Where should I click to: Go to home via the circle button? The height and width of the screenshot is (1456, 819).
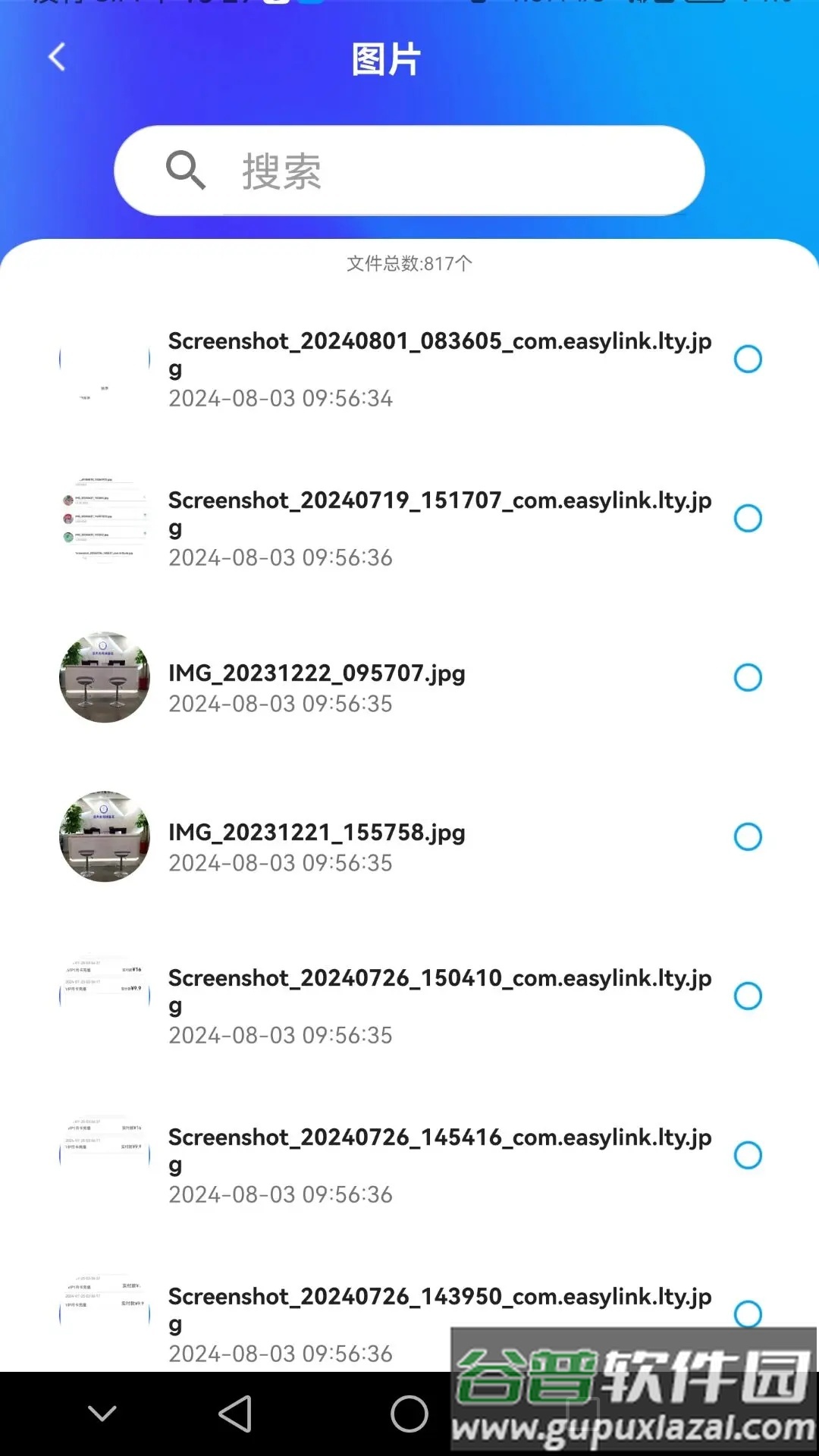coord(409,1414)
